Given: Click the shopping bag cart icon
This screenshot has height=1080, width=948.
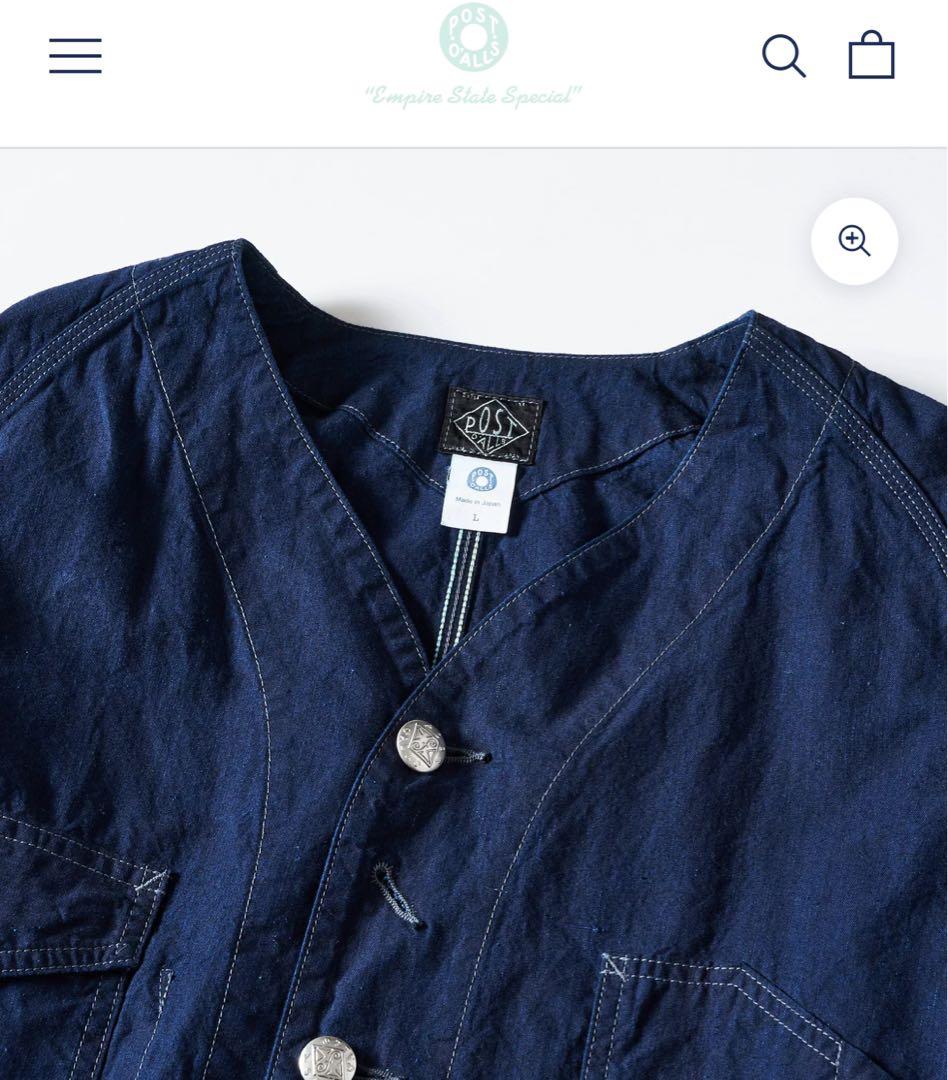Looking at the screenshot, I should (873, 57).
